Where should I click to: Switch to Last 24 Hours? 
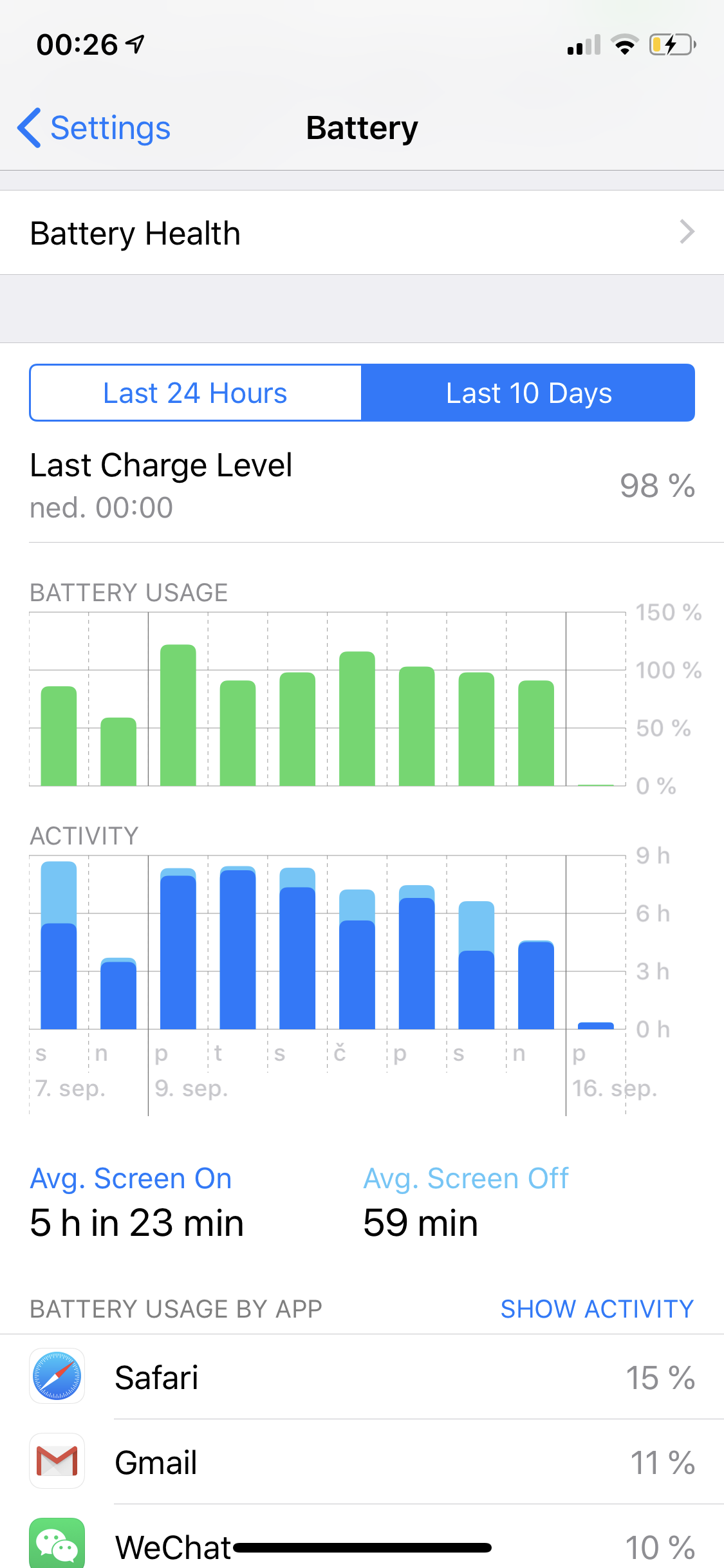tap(196, 393)
